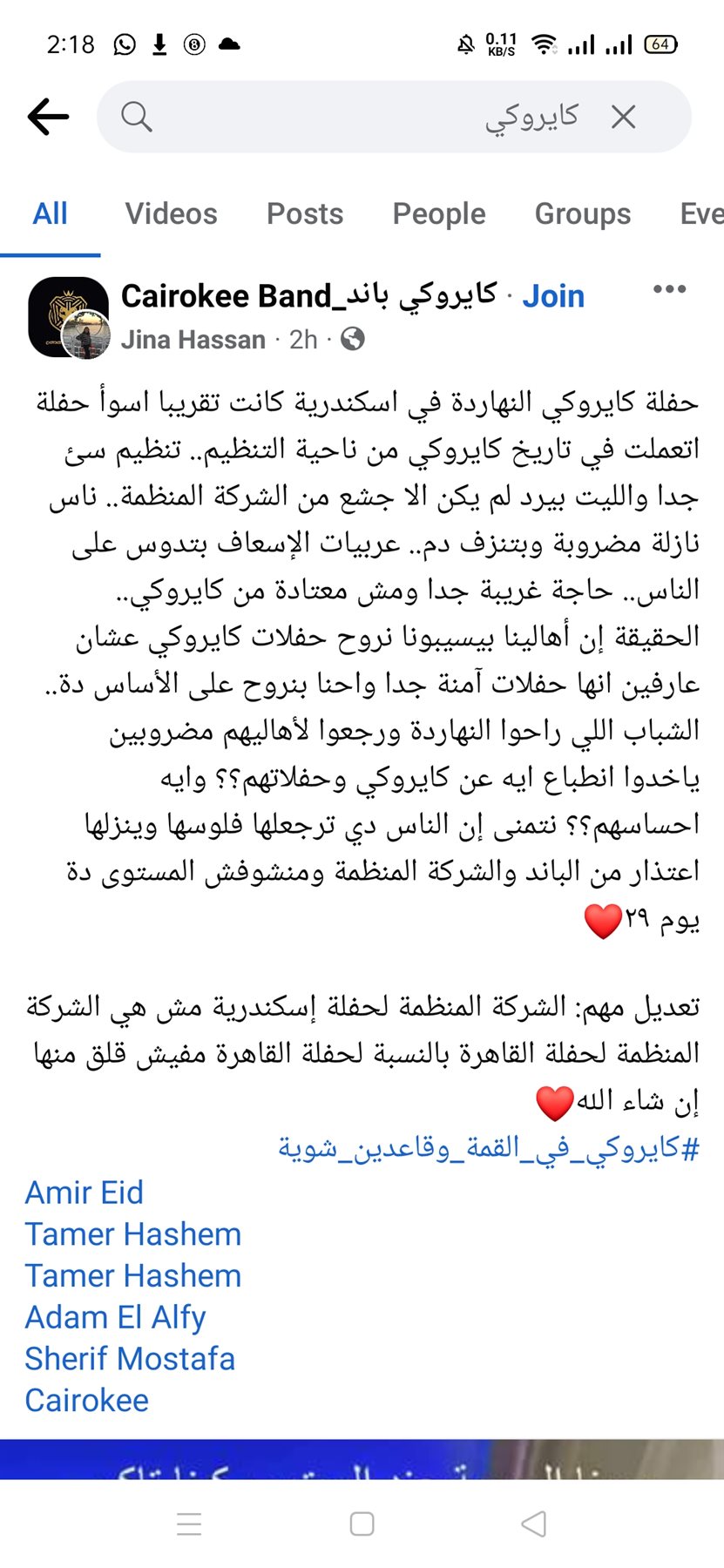This screenshot has width=724, height=1568.
Task: Go back using the top arrow
Action: (48, 116)
